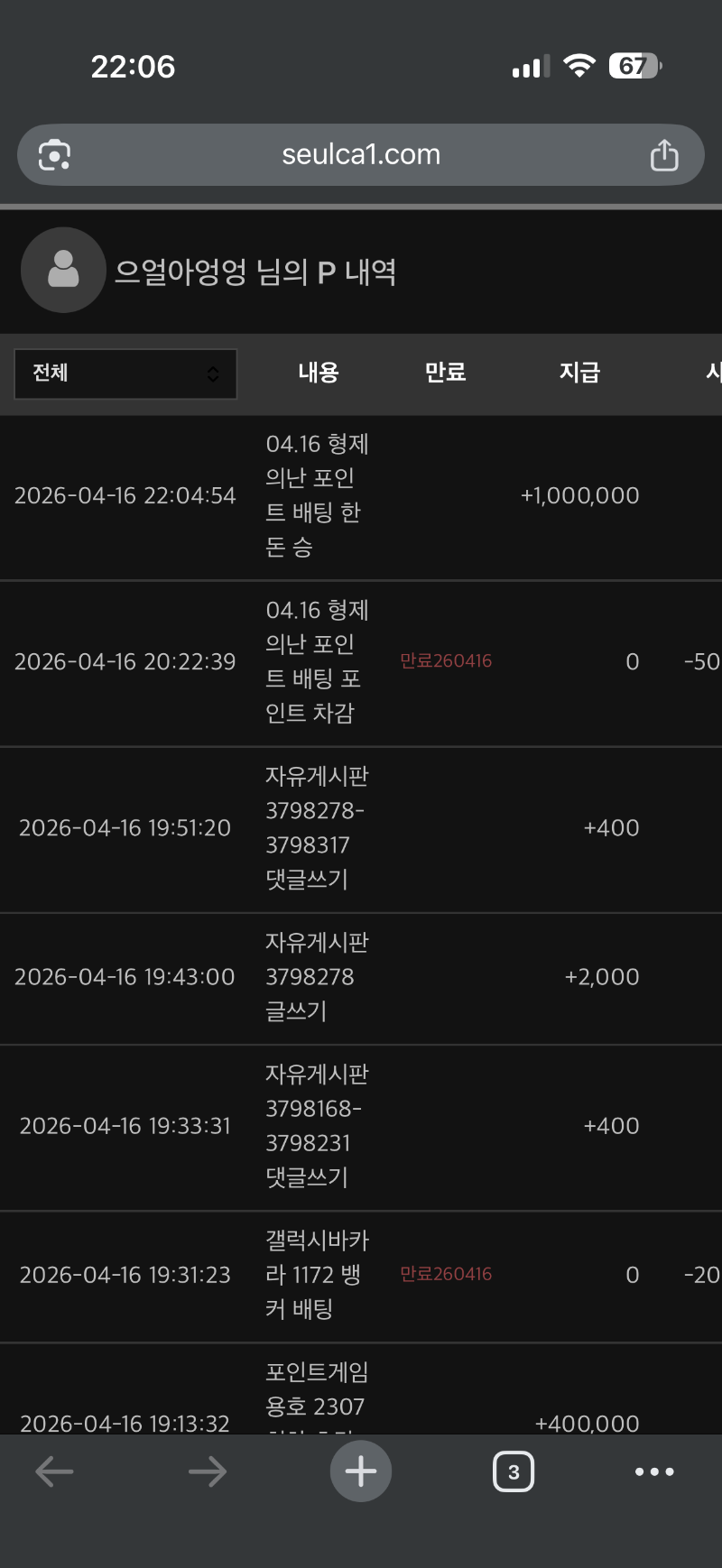
Task: Open the browser's more options menu
Action: [654, 1472]
